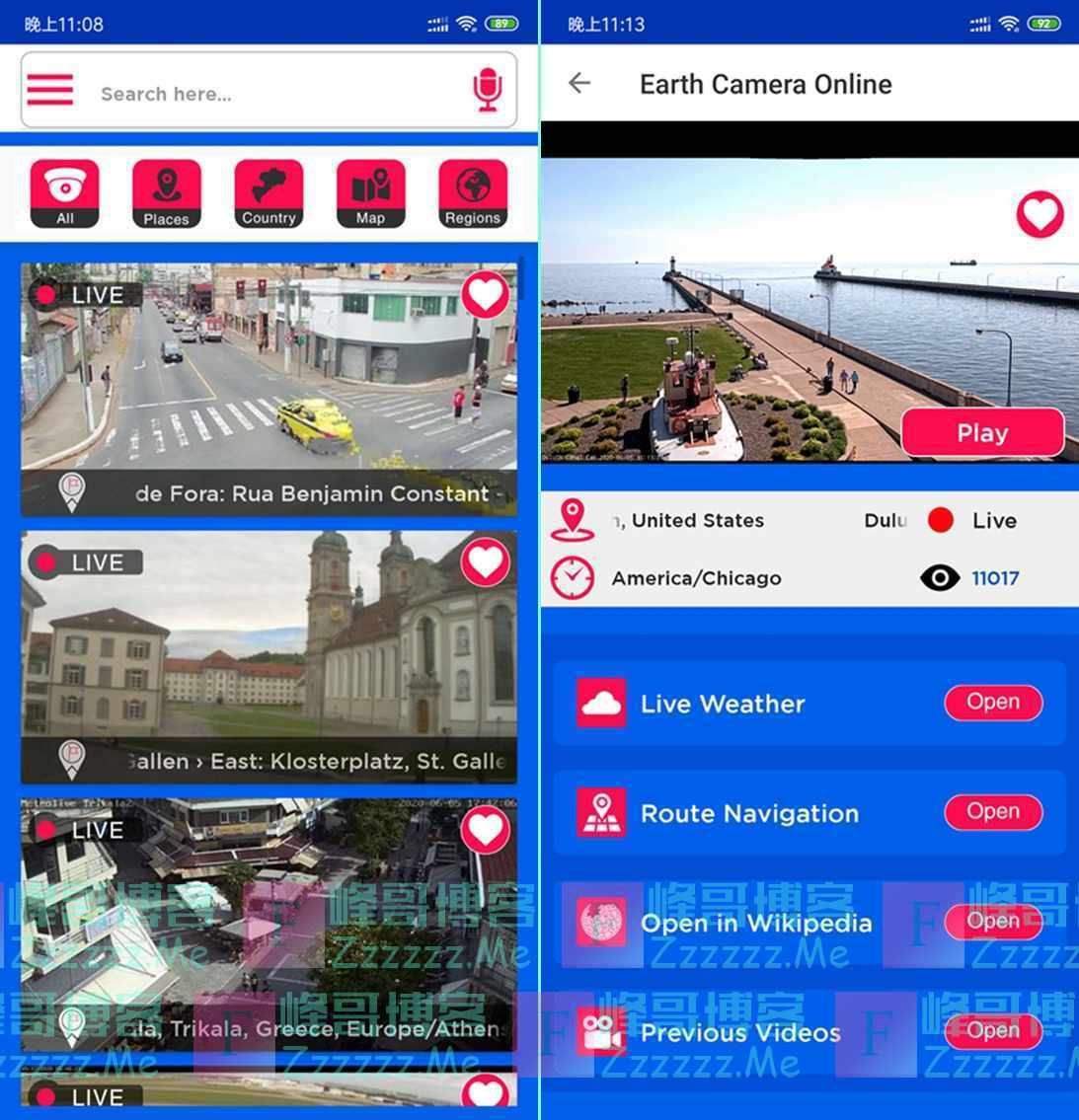Start voice search with the microphone

[x=487, y=90]
